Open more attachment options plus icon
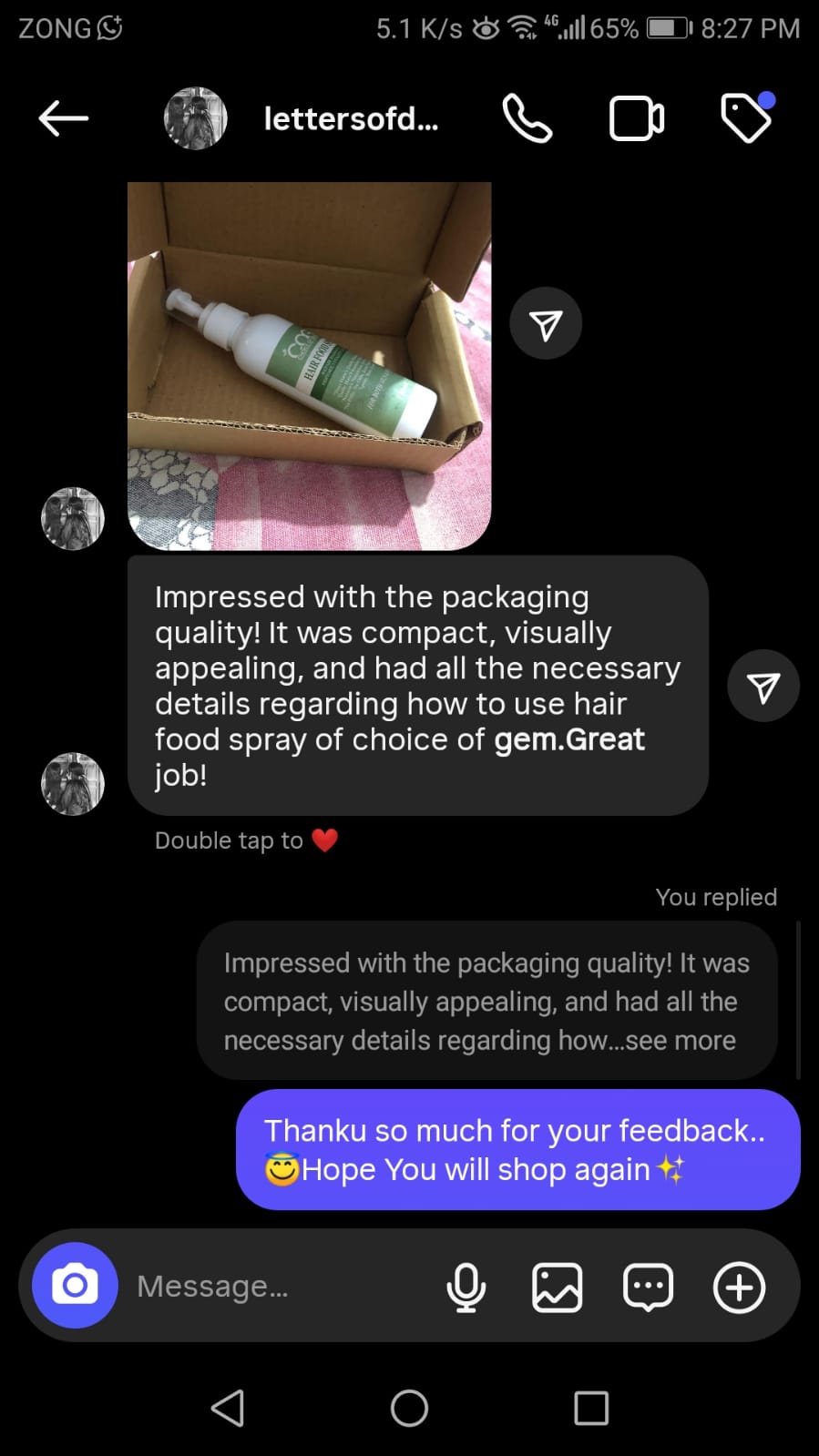Image resolution: width=819 pixels, height=1456 pixels. (739, 1287)
